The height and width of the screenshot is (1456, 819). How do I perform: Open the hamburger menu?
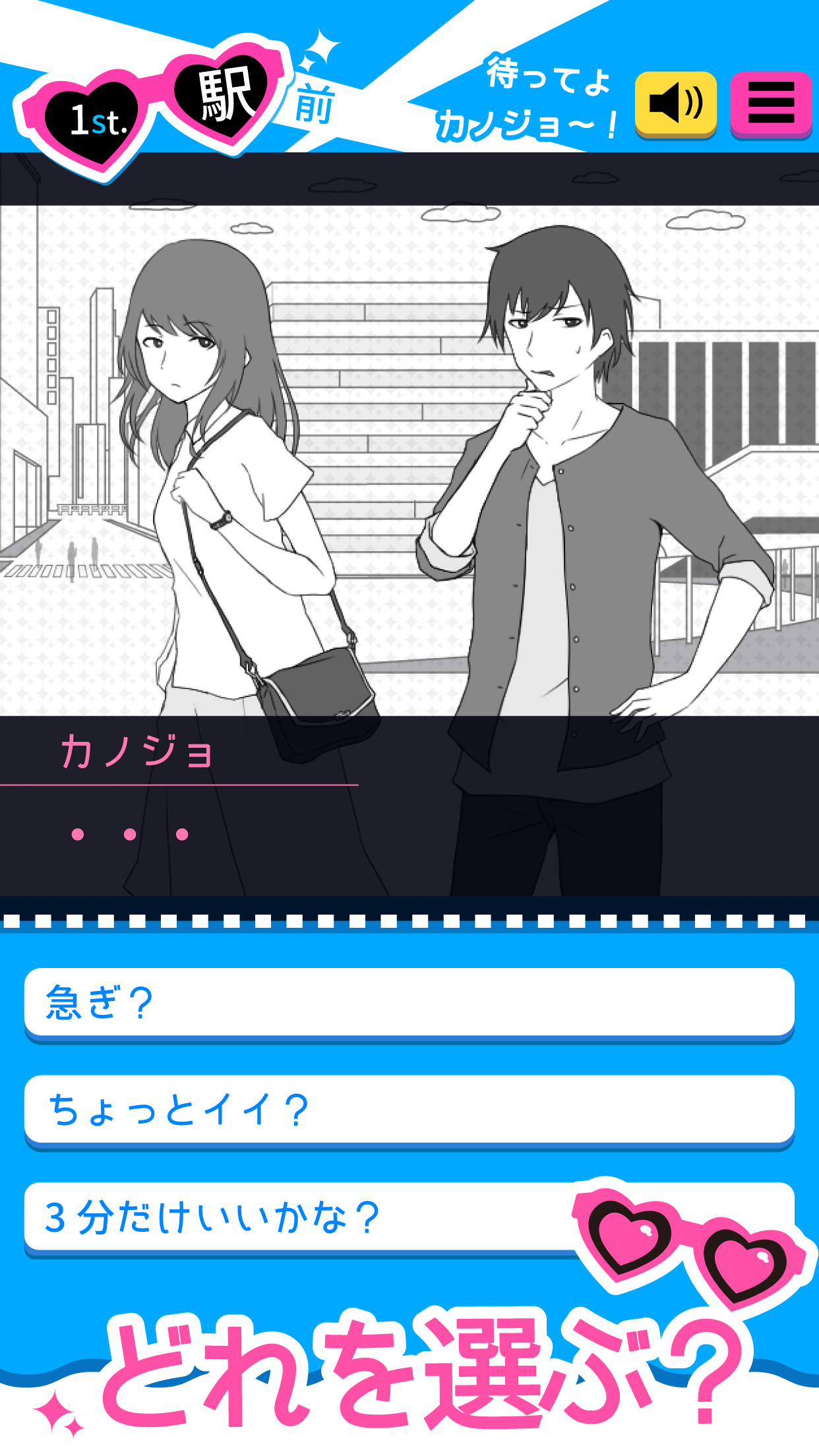(x=771, y=104)
